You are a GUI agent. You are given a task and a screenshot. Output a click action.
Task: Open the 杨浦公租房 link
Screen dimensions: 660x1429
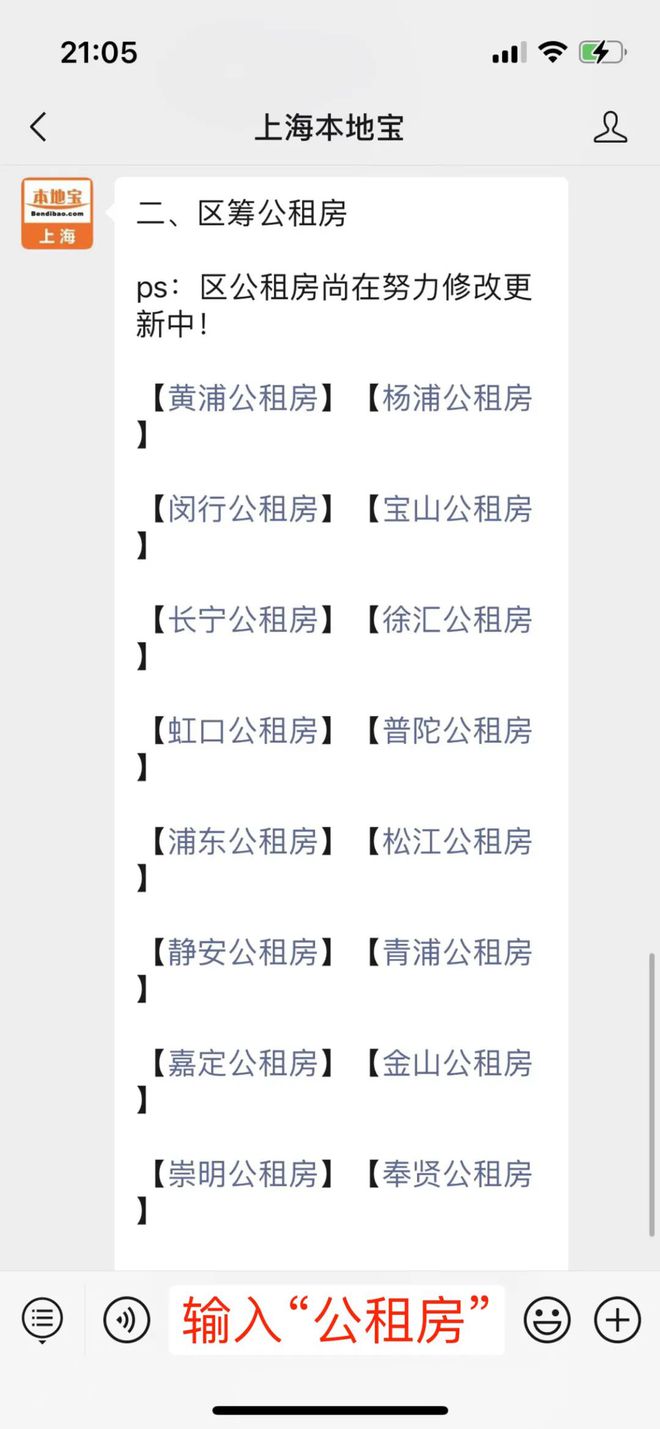click(457, 398)
